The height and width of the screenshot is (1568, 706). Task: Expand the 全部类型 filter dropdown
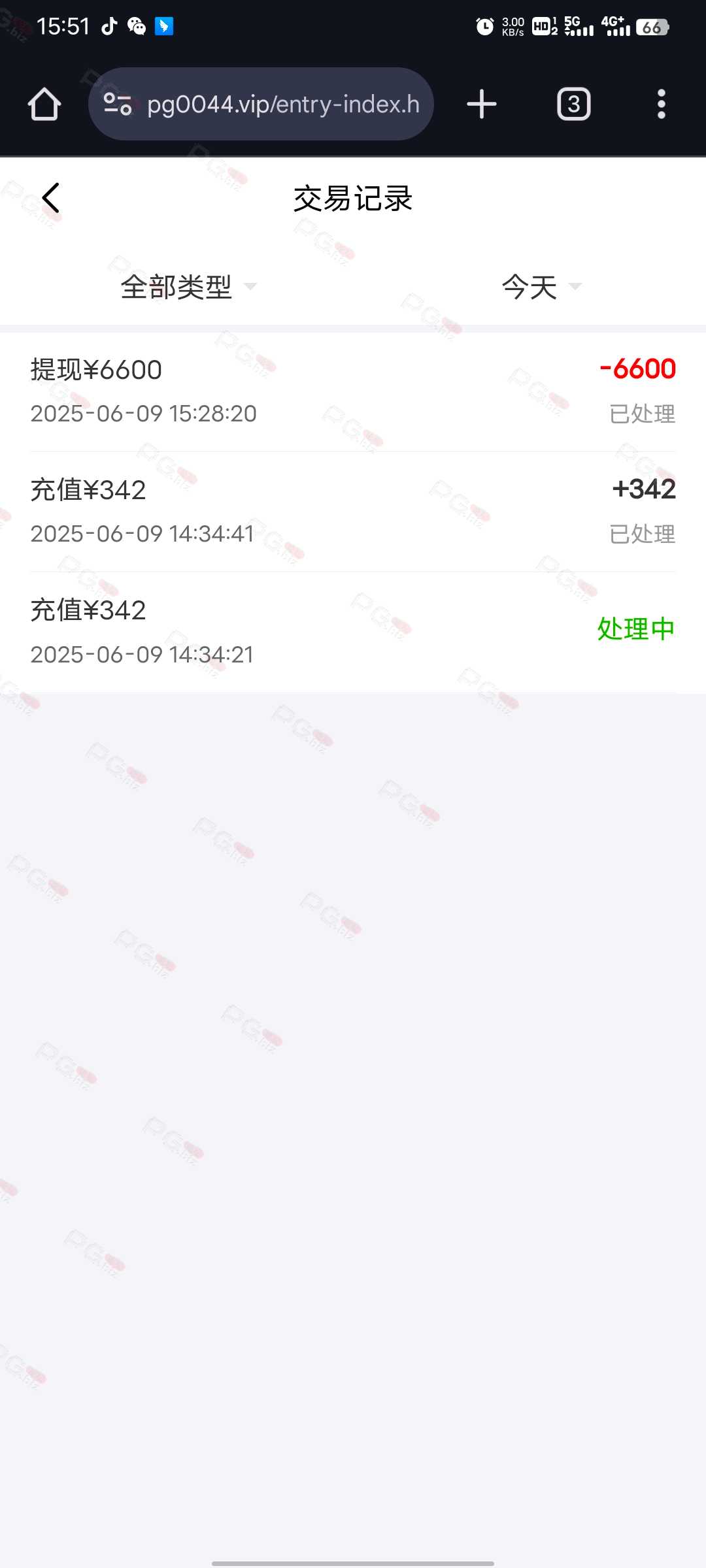point(188,287)
